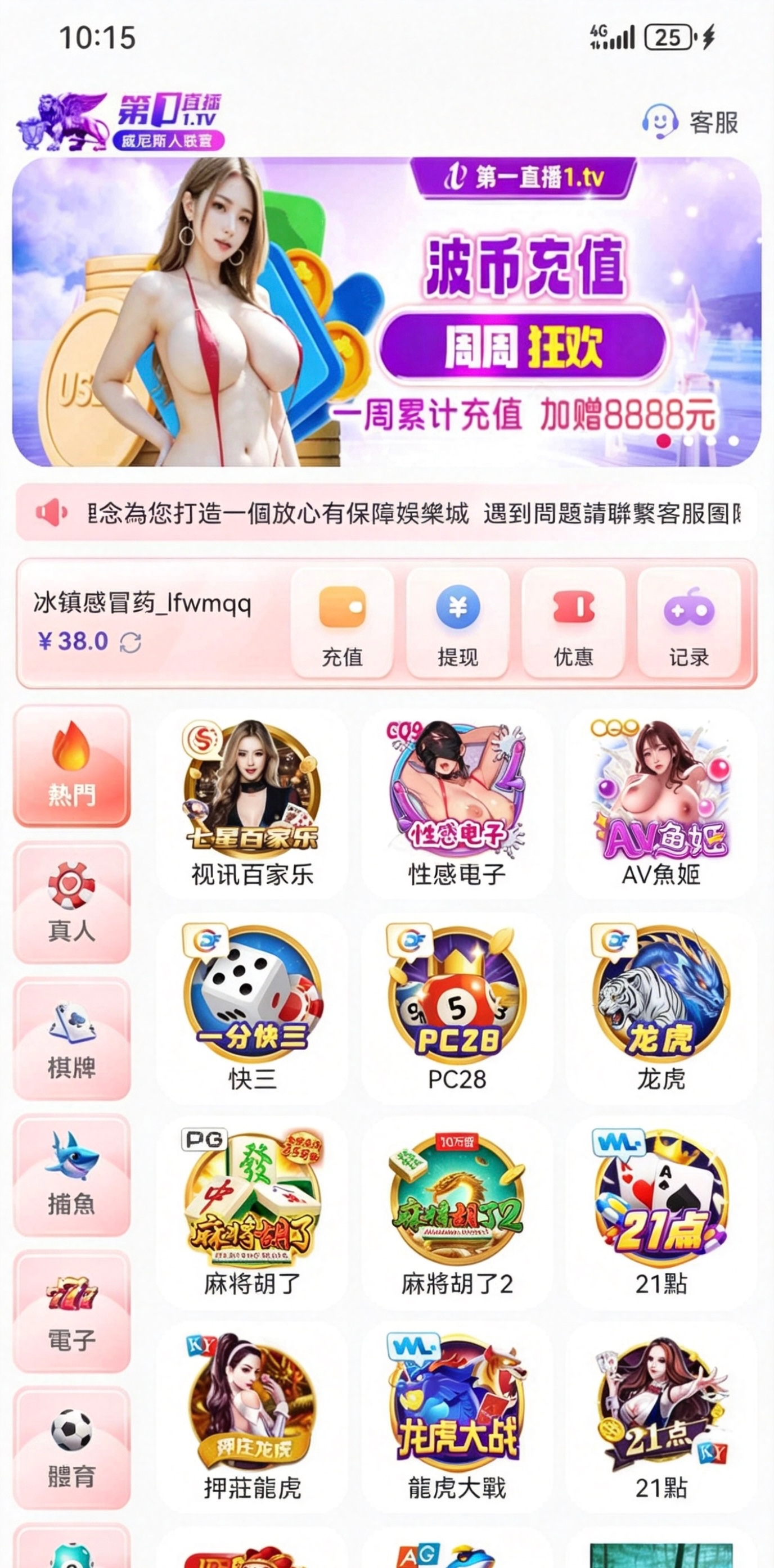The height and width of the screenshot is (1568, 774).
Task: Switch to the 真人 category
Action: pyautogui.click(x=72, y=902)
